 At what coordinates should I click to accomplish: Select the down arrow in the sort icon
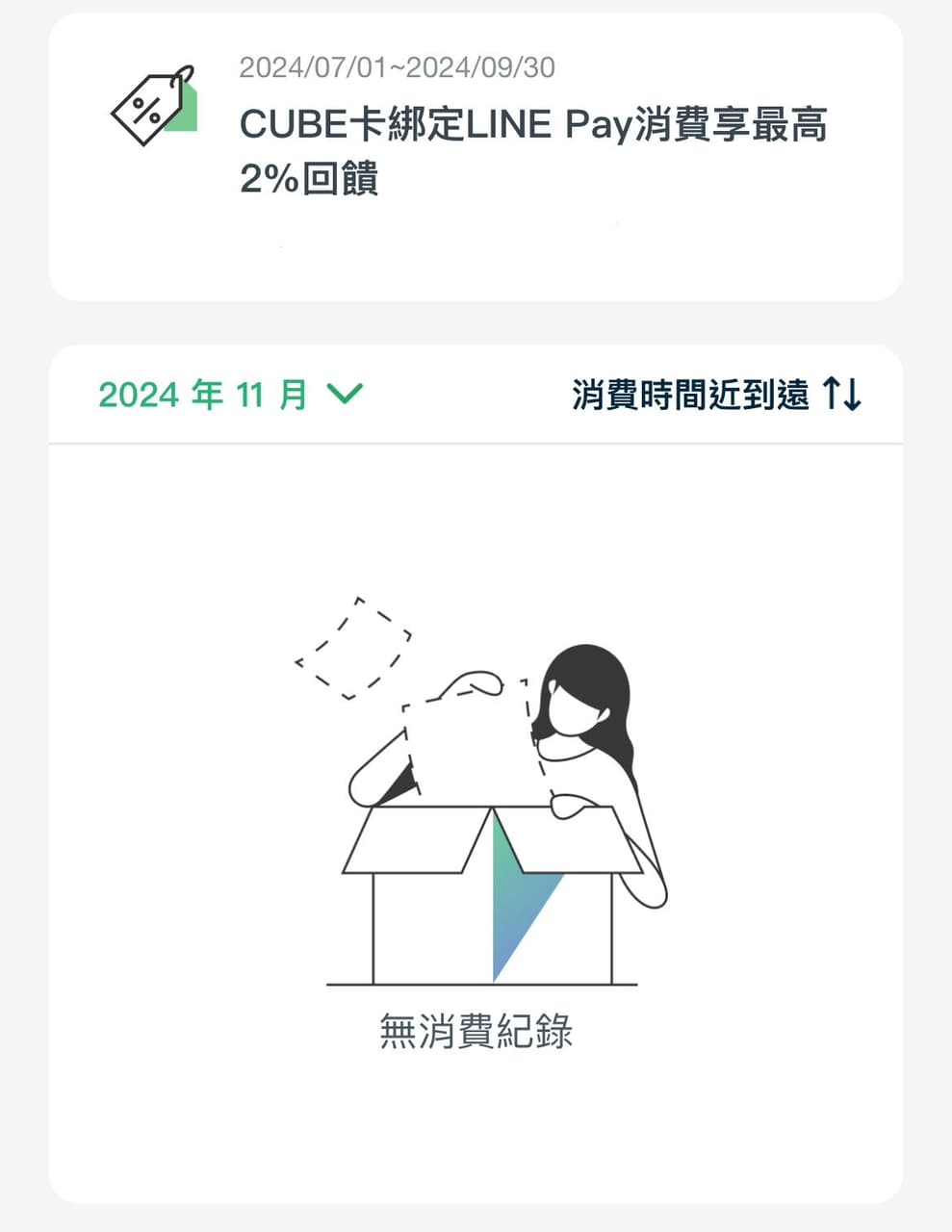click(x=852, y=393)
